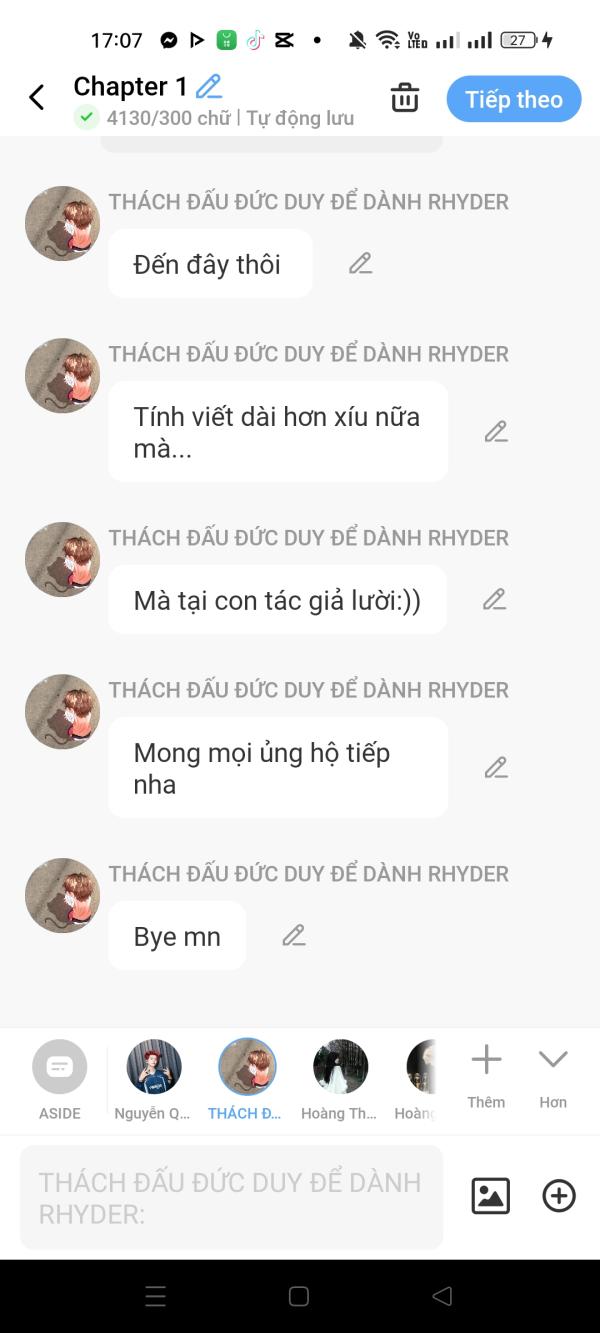Add a new character with Thêm
This screenshot has height=1333, width=600.
point(486,1074)
